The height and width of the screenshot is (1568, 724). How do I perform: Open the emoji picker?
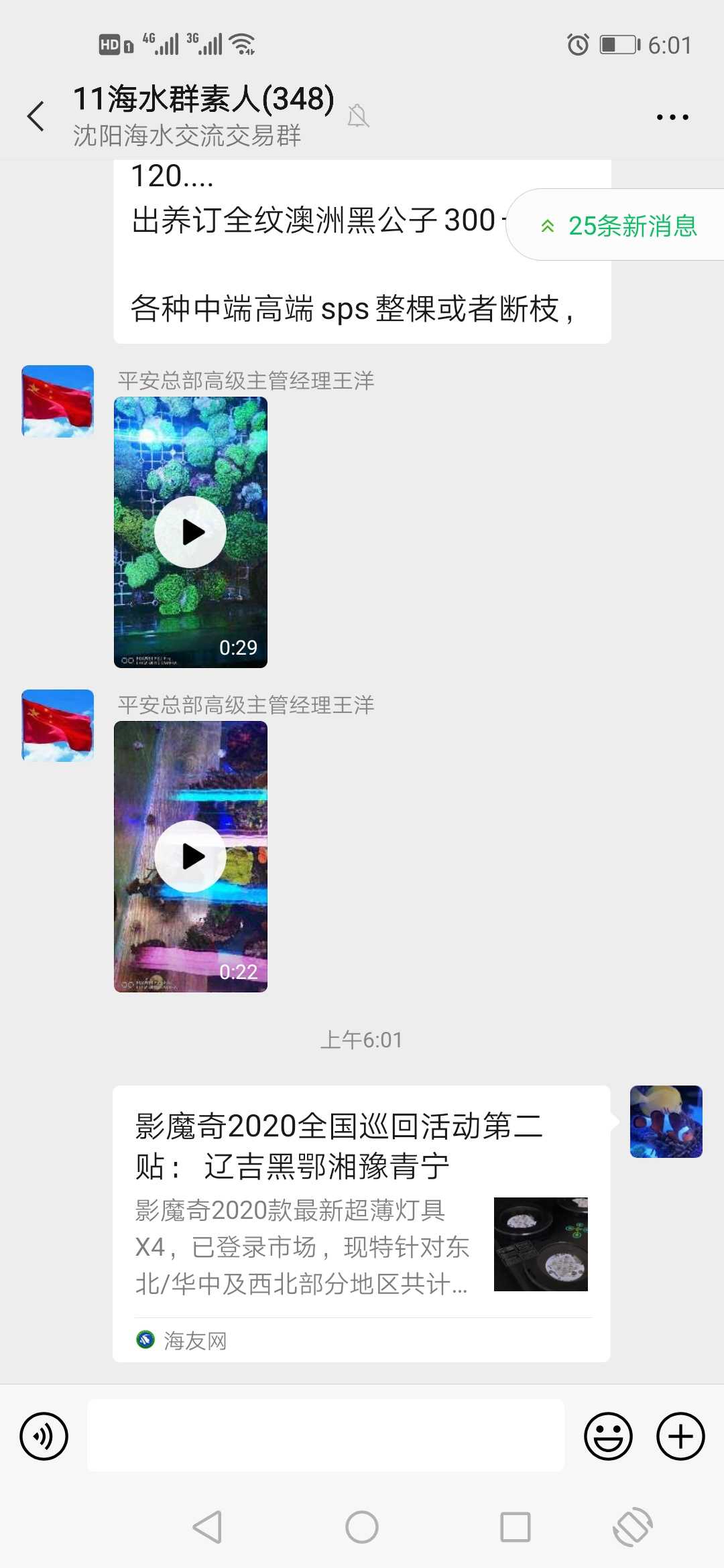pyautogui.click(x=608, y=1436)
